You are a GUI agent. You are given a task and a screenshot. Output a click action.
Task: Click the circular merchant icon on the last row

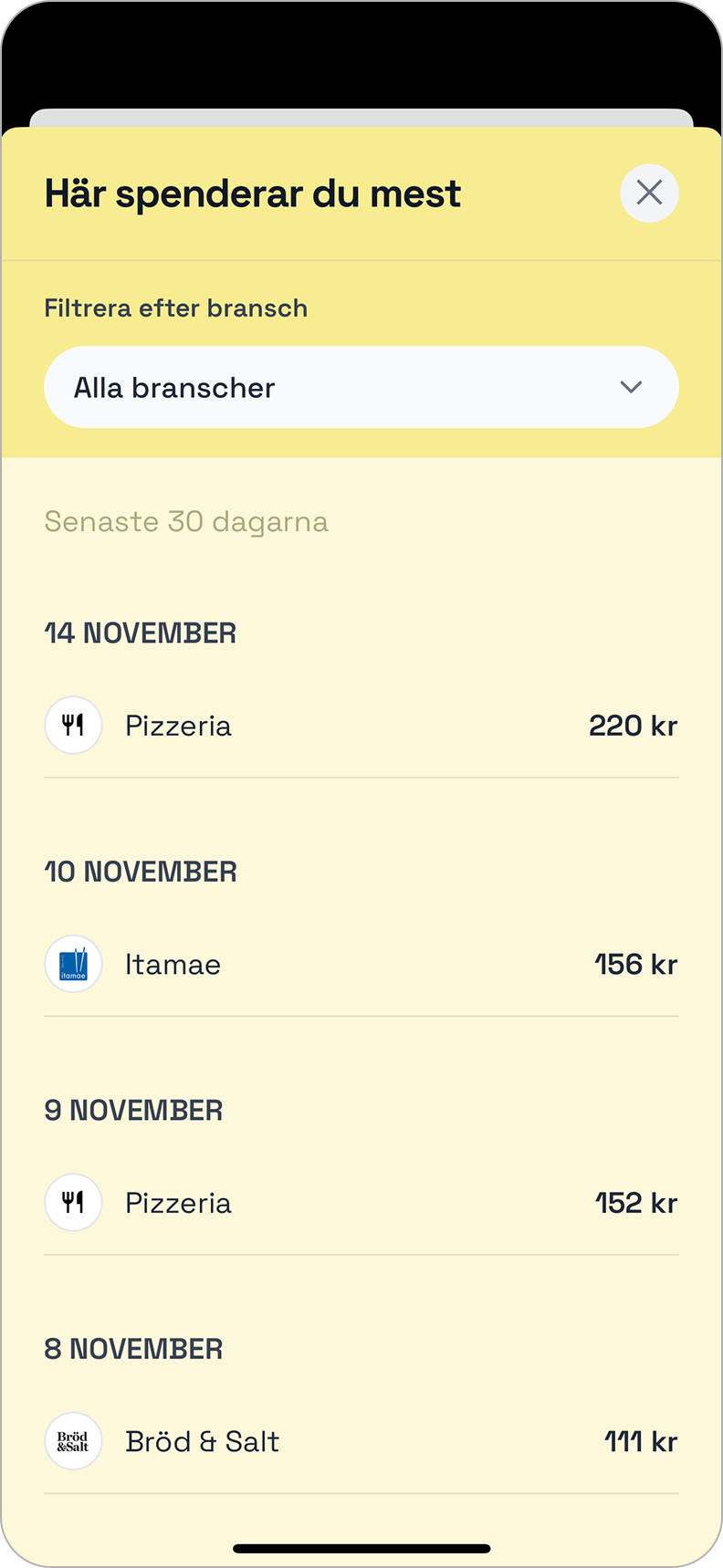click(x=73, y=1441)
